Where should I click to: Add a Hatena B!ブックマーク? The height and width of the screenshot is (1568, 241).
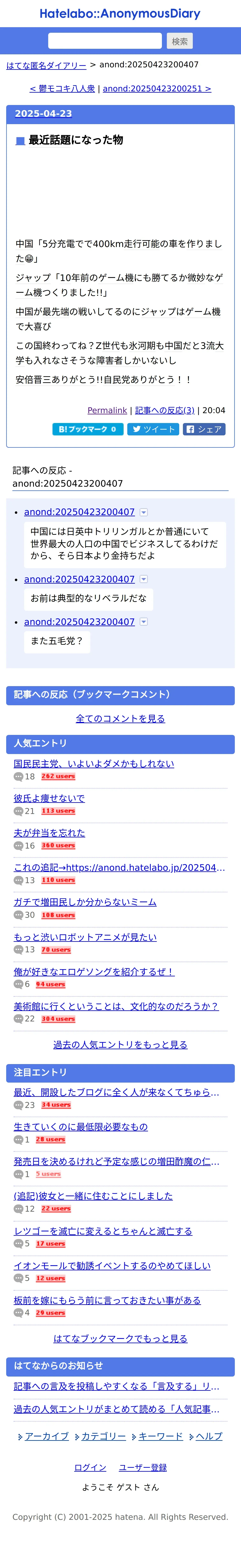(88, 429)
